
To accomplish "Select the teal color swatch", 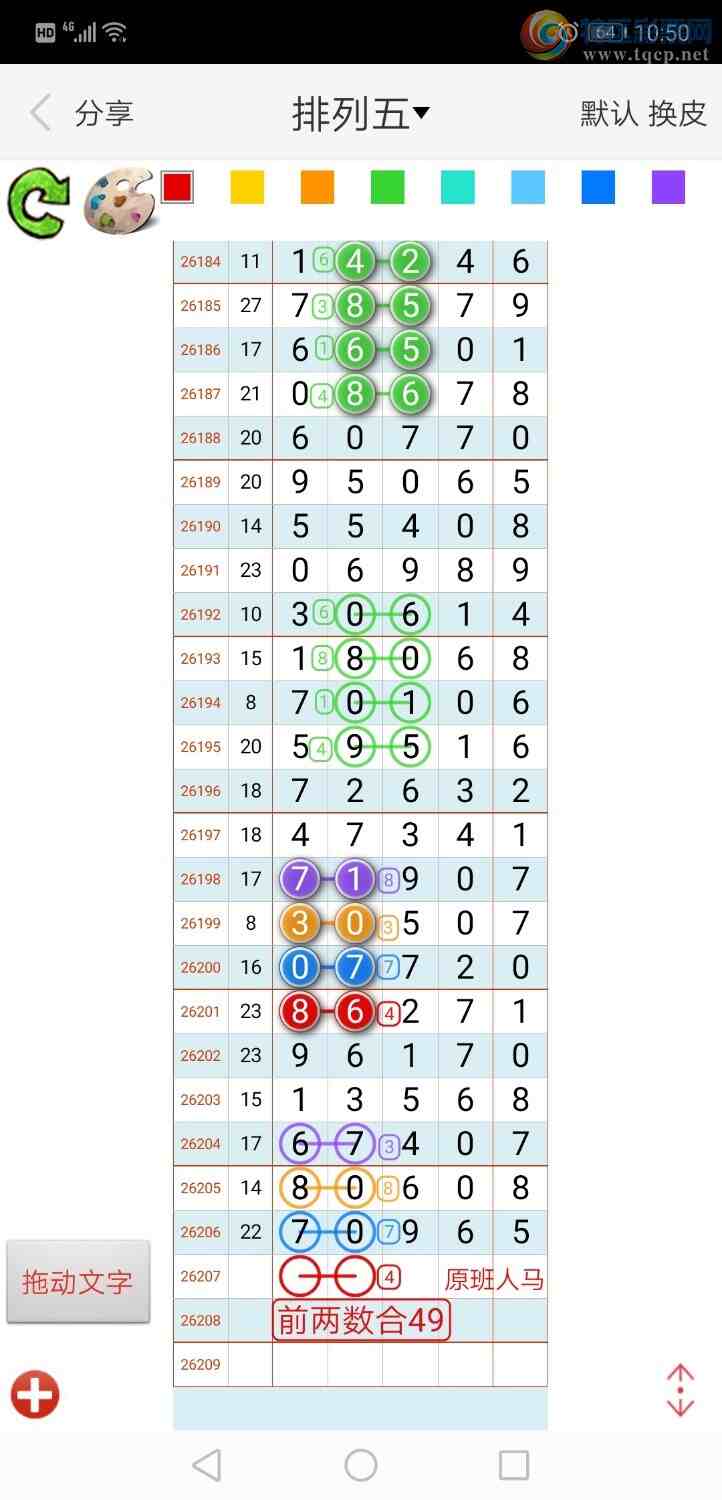I will [x=458, y=187].
